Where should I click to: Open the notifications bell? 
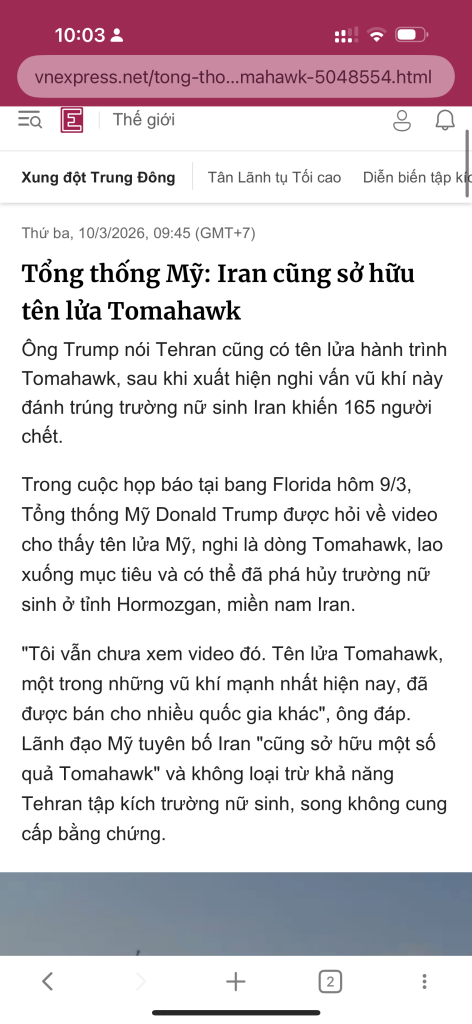point(445,120)
